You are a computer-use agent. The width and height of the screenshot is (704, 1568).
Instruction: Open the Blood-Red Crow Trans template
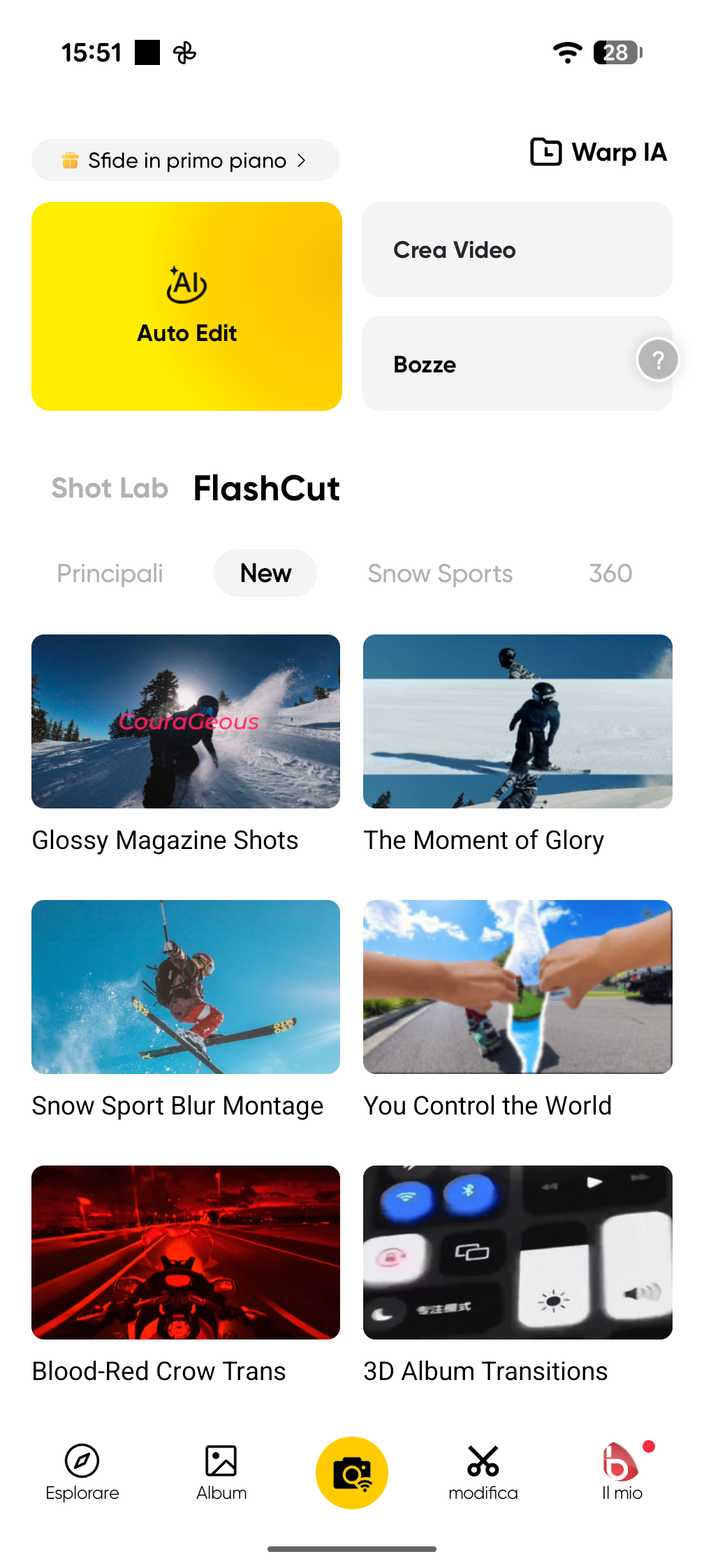[186, 1253]
